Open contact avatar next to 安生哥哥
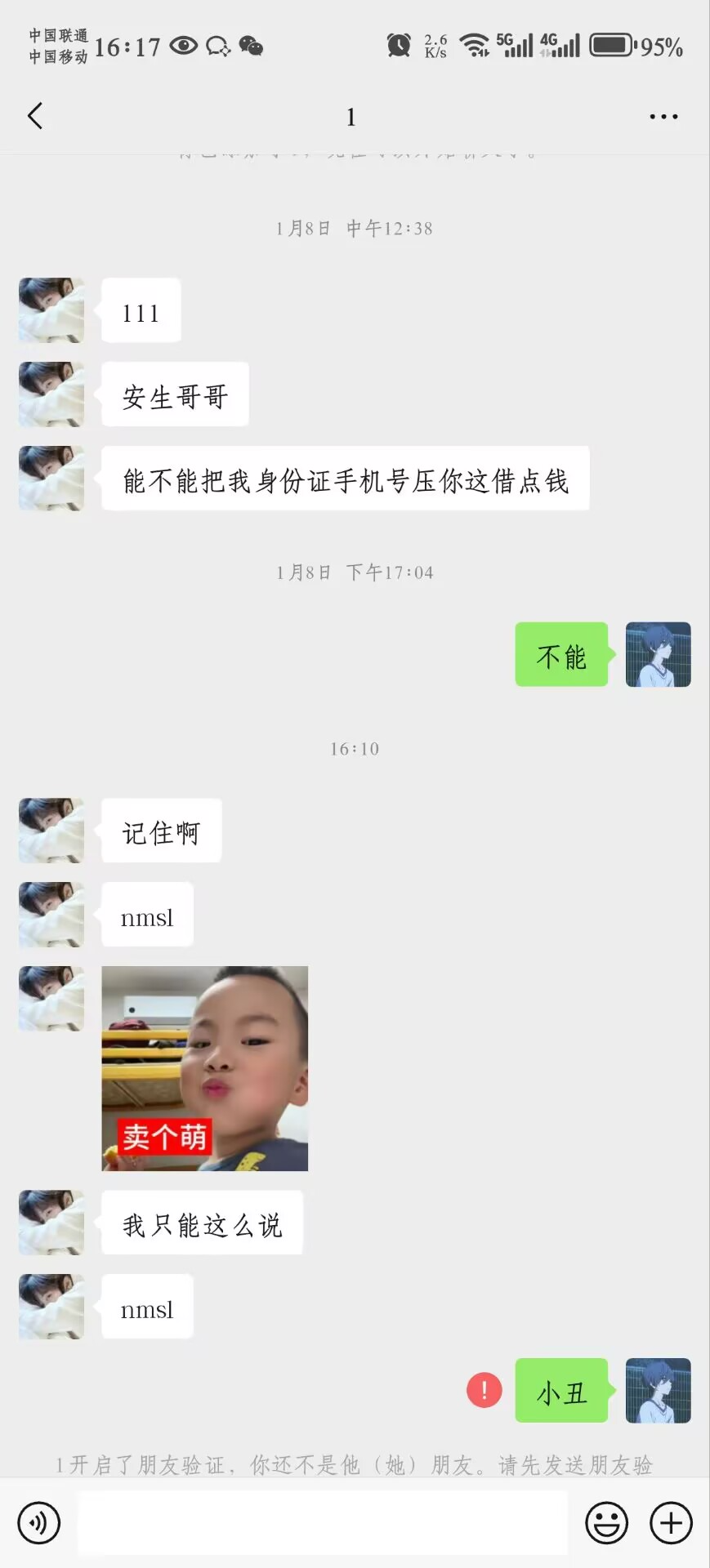This screenshot has height=1568, width=710. [51, 394]
